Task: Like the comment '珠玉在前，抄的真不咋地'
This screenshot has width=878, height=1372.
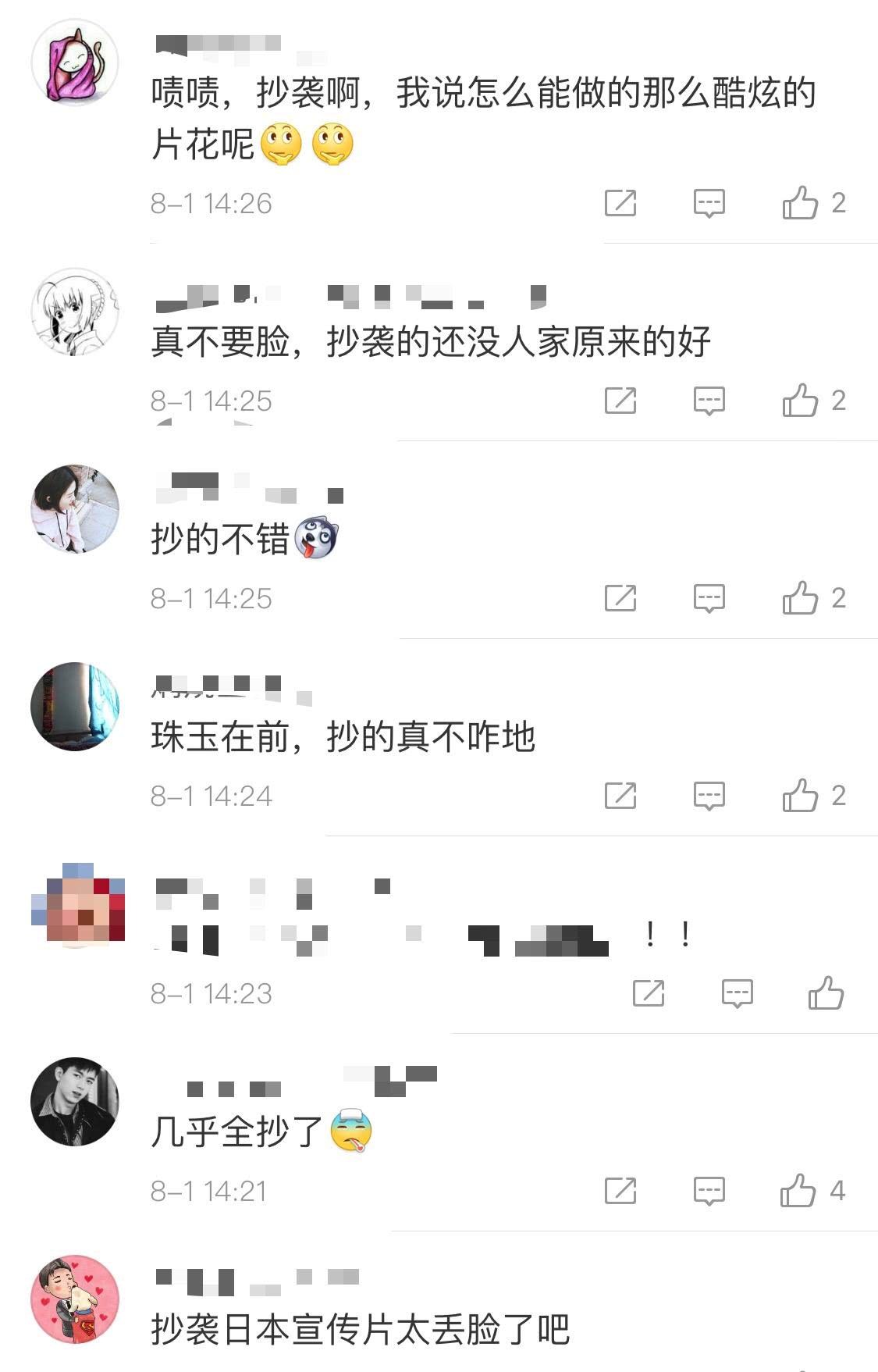Action: coord(800,796)
